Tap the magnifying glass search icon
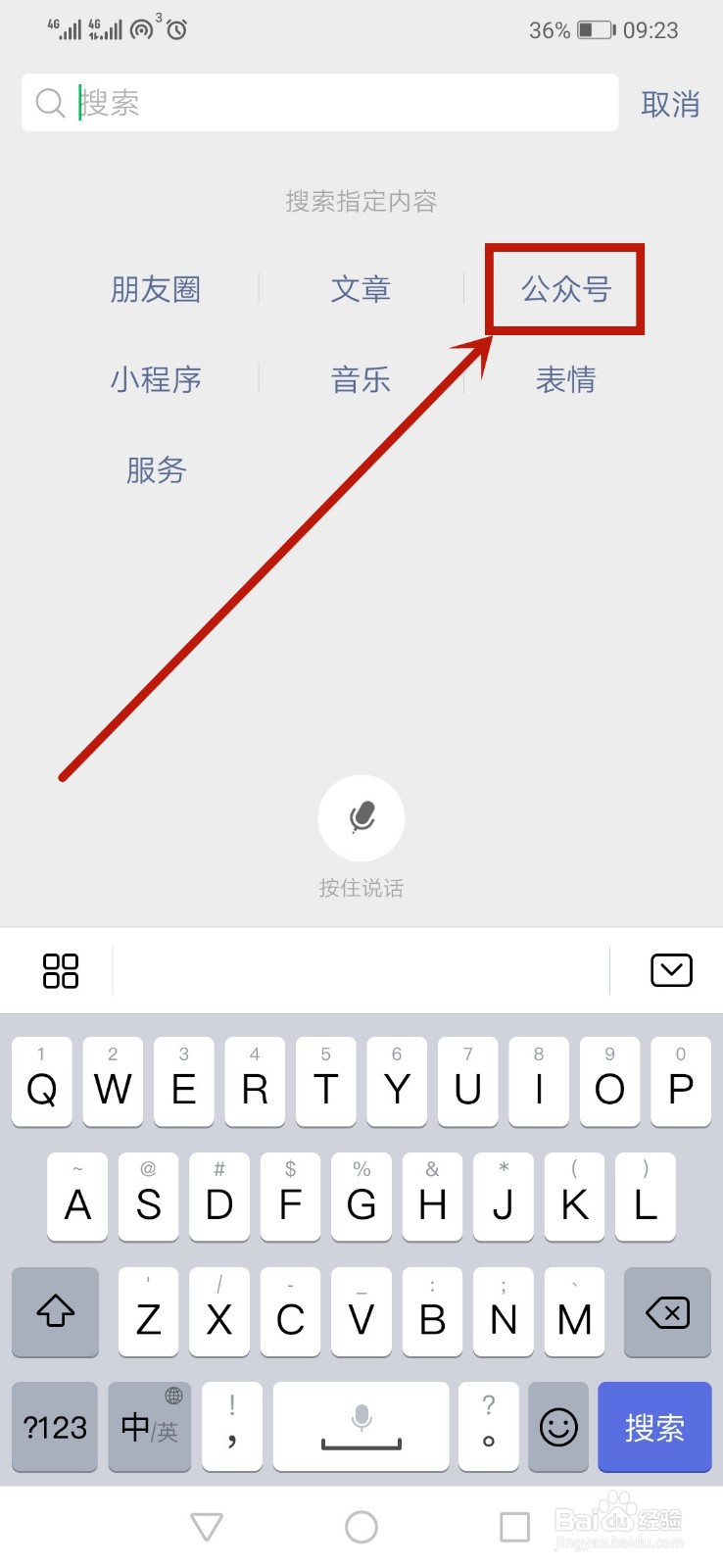The height and width of the screenshot is (1568, 723). (49, 102)
